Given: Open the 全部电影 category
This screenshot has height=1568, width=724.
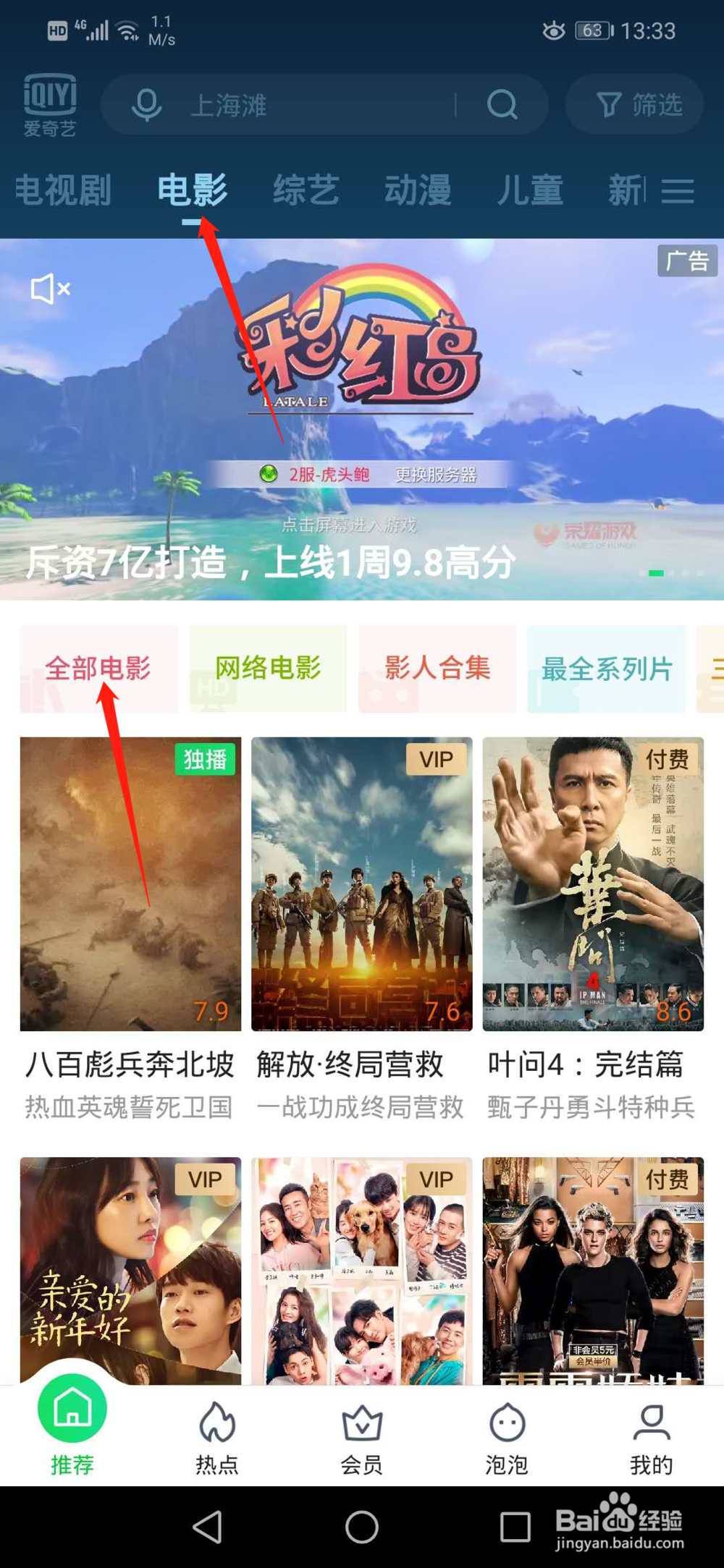Looking at the screenshot, I should pos(98,669).
